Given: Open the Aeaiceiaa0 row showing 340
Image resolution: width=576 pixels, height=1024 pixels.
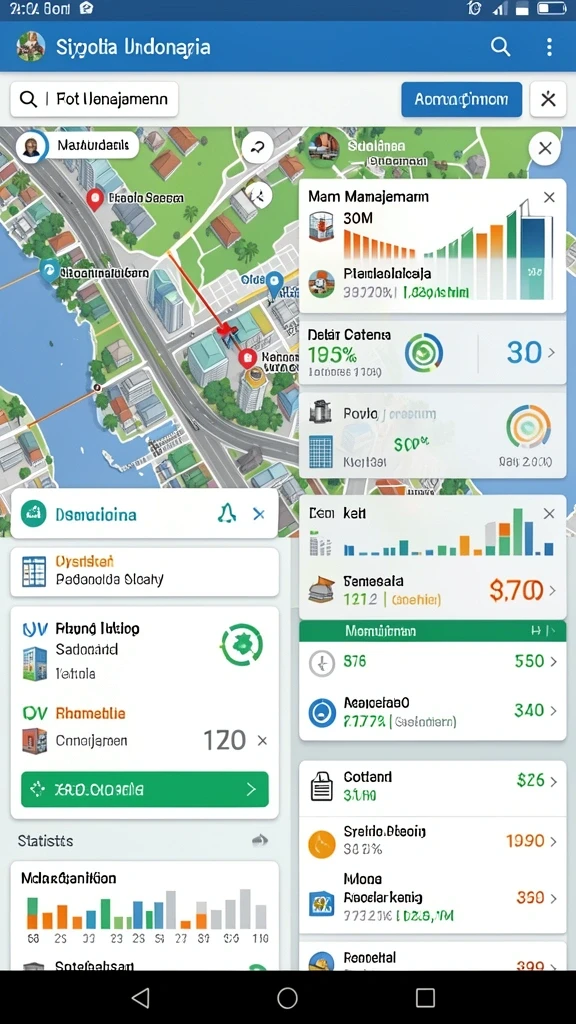Looking at the screenshot, I should coord(432,711).
